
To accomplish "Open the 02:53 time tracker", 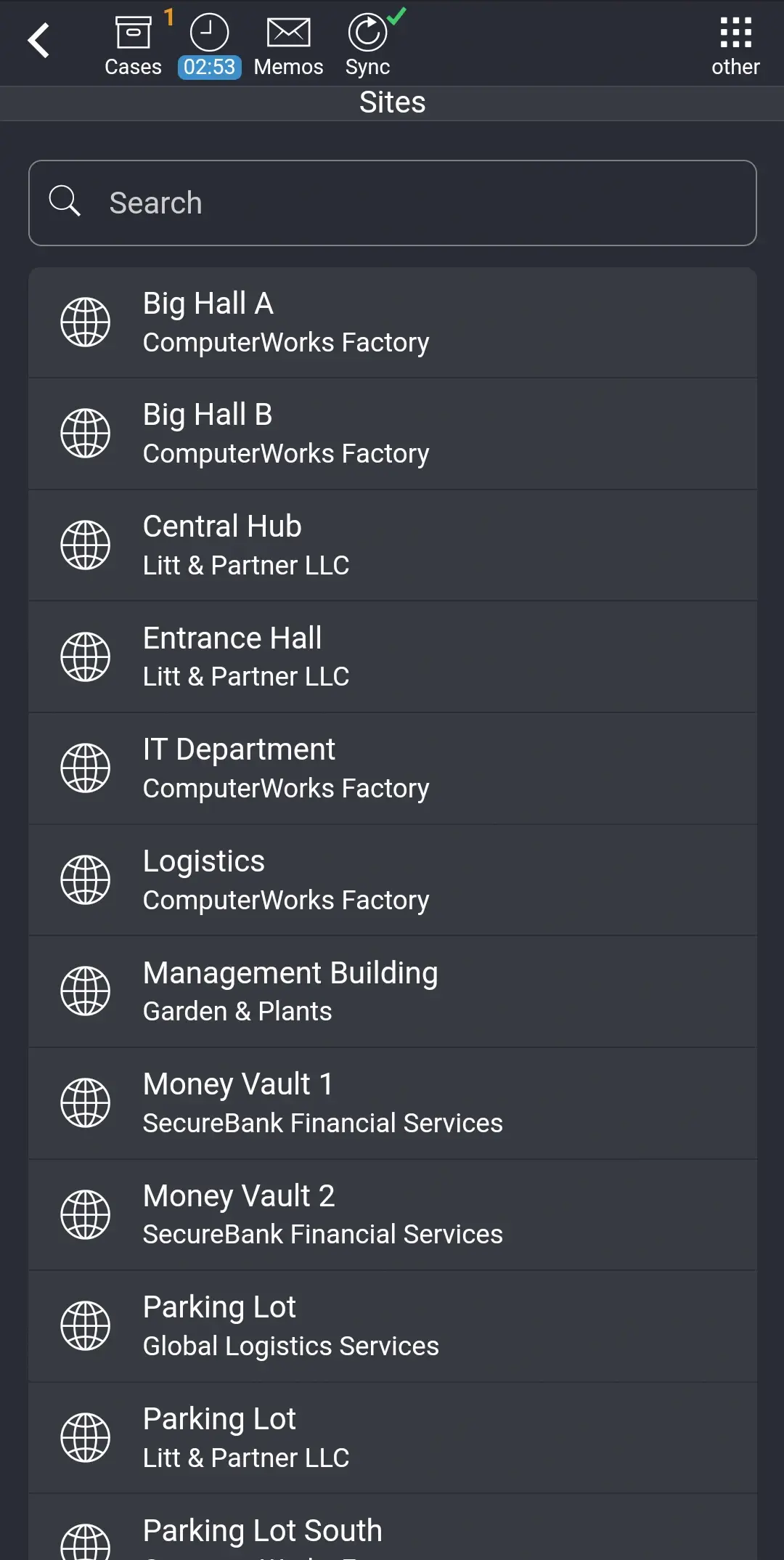I will click(209, 45).
